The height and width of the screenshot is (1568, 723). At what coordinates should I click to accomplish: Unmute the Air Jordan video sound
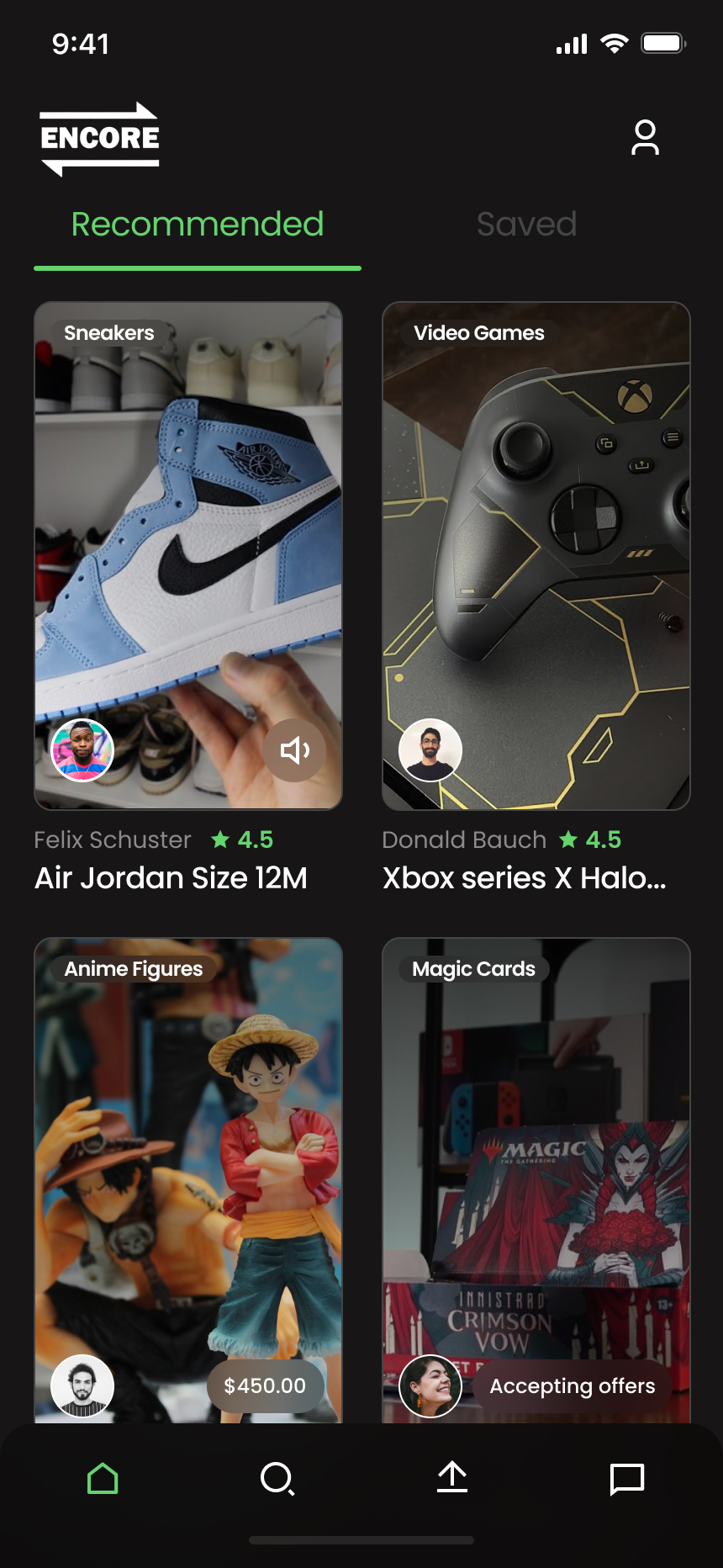pos(295,750)
